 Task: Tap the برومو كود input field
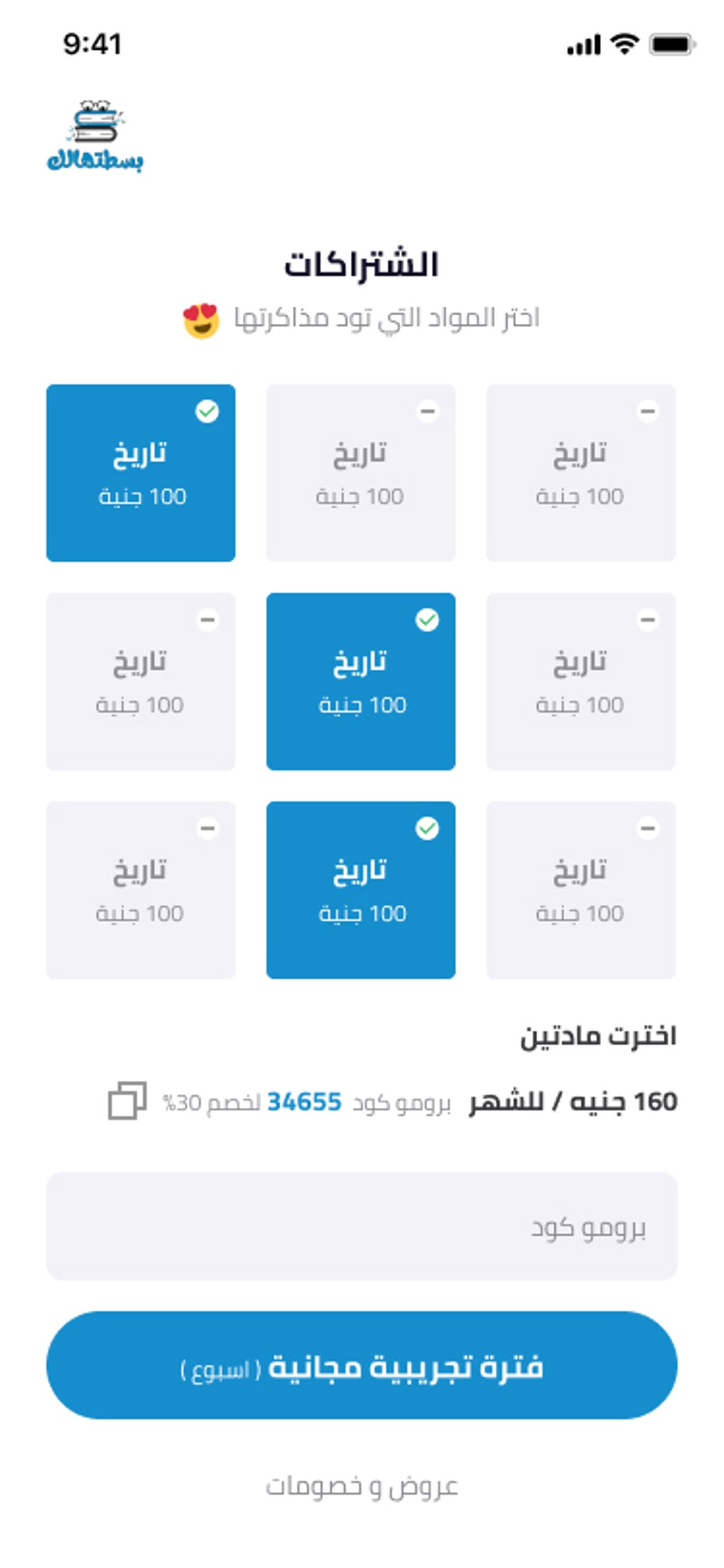click(x=361, y=1226)
